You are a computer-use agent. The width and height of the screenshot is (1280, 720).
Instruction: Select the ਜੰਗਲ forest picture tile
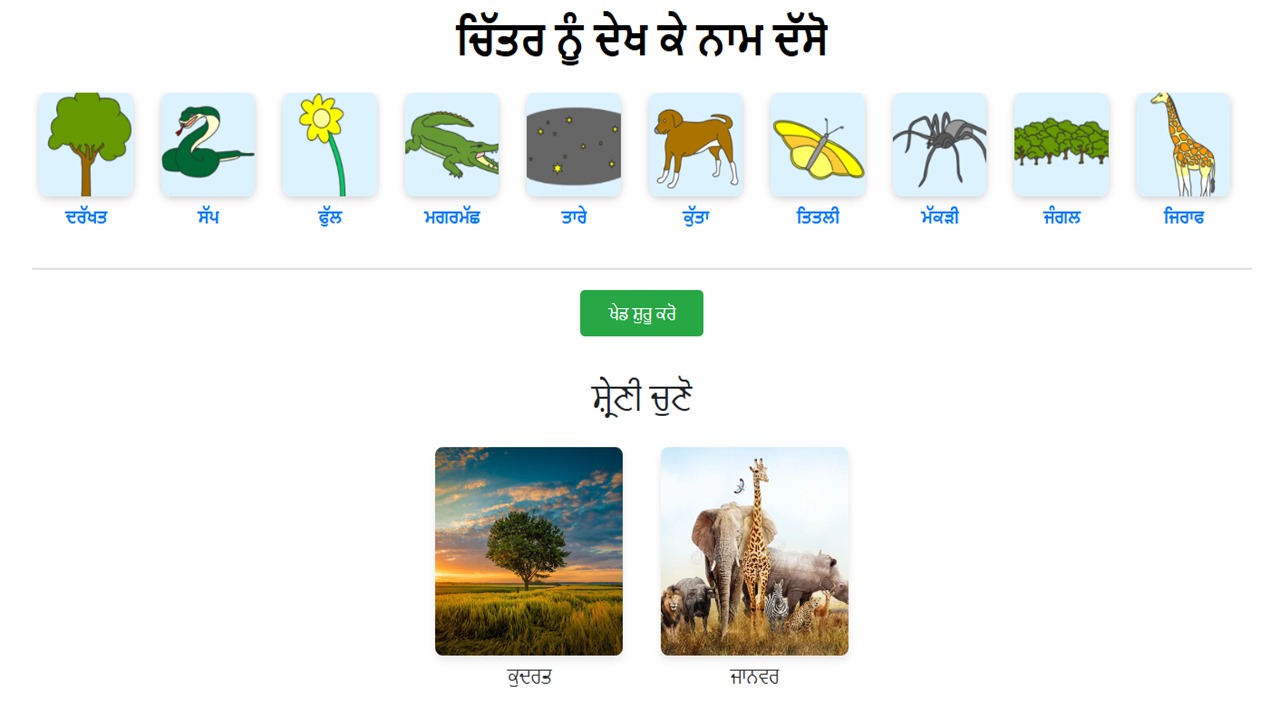coord(1061,145)
